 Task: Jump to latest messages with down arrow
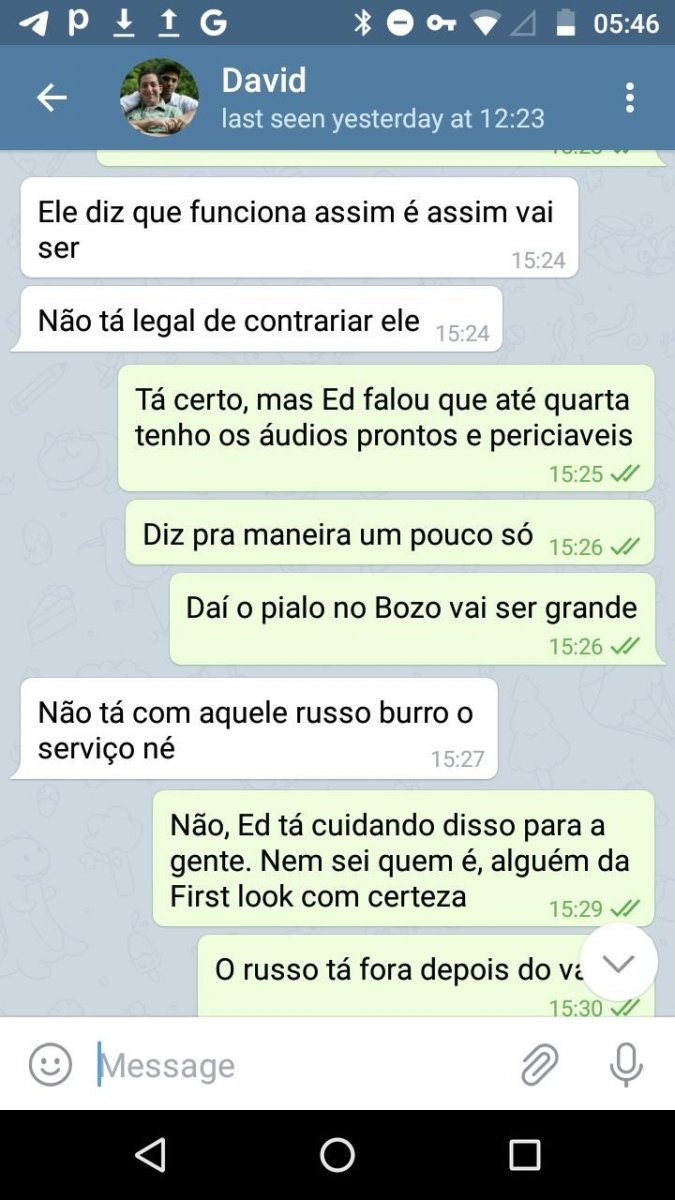click(x=618, y=963)
